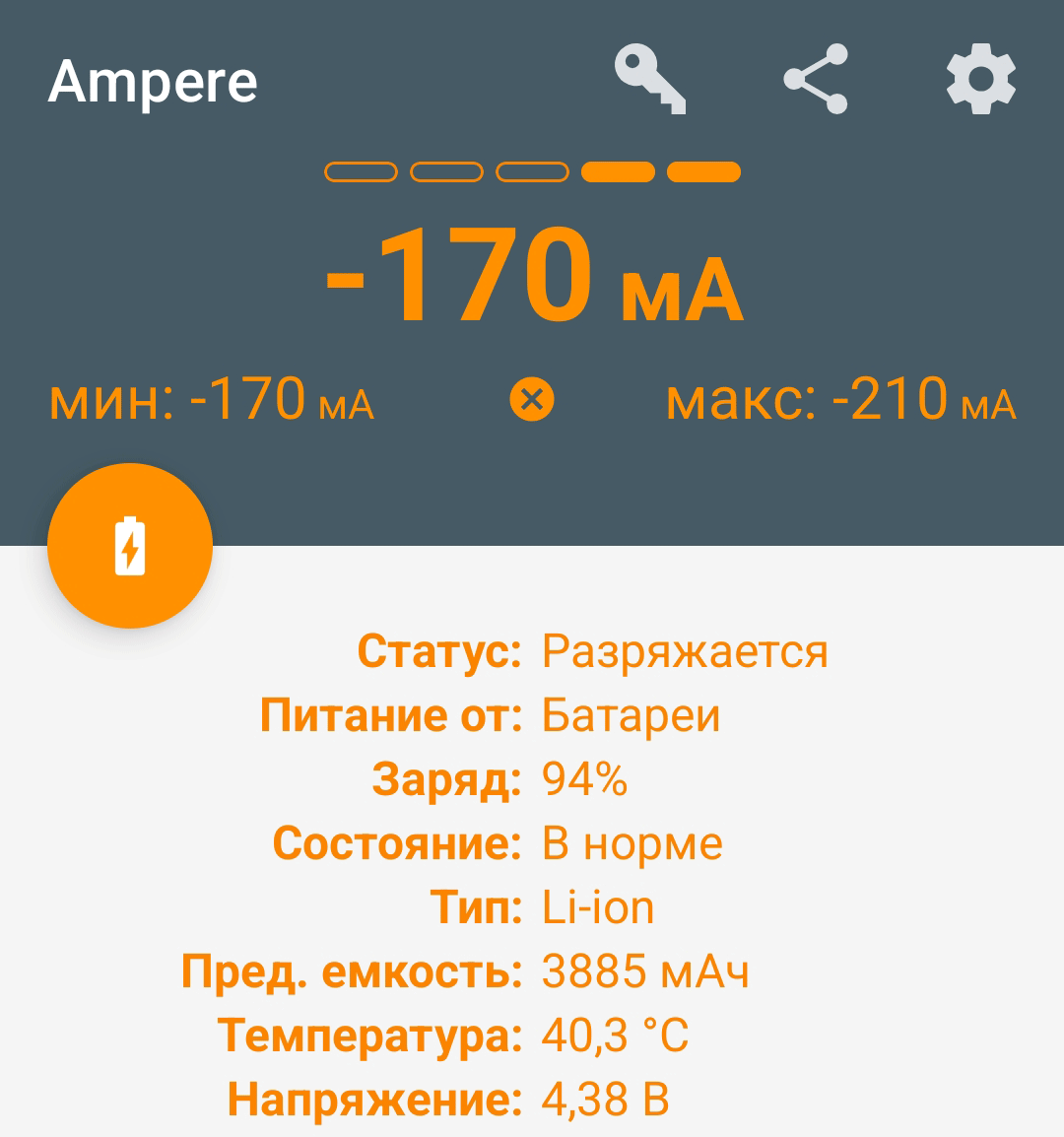Open the settings gear
The image size is (1064, 1137).
(980, 79)
